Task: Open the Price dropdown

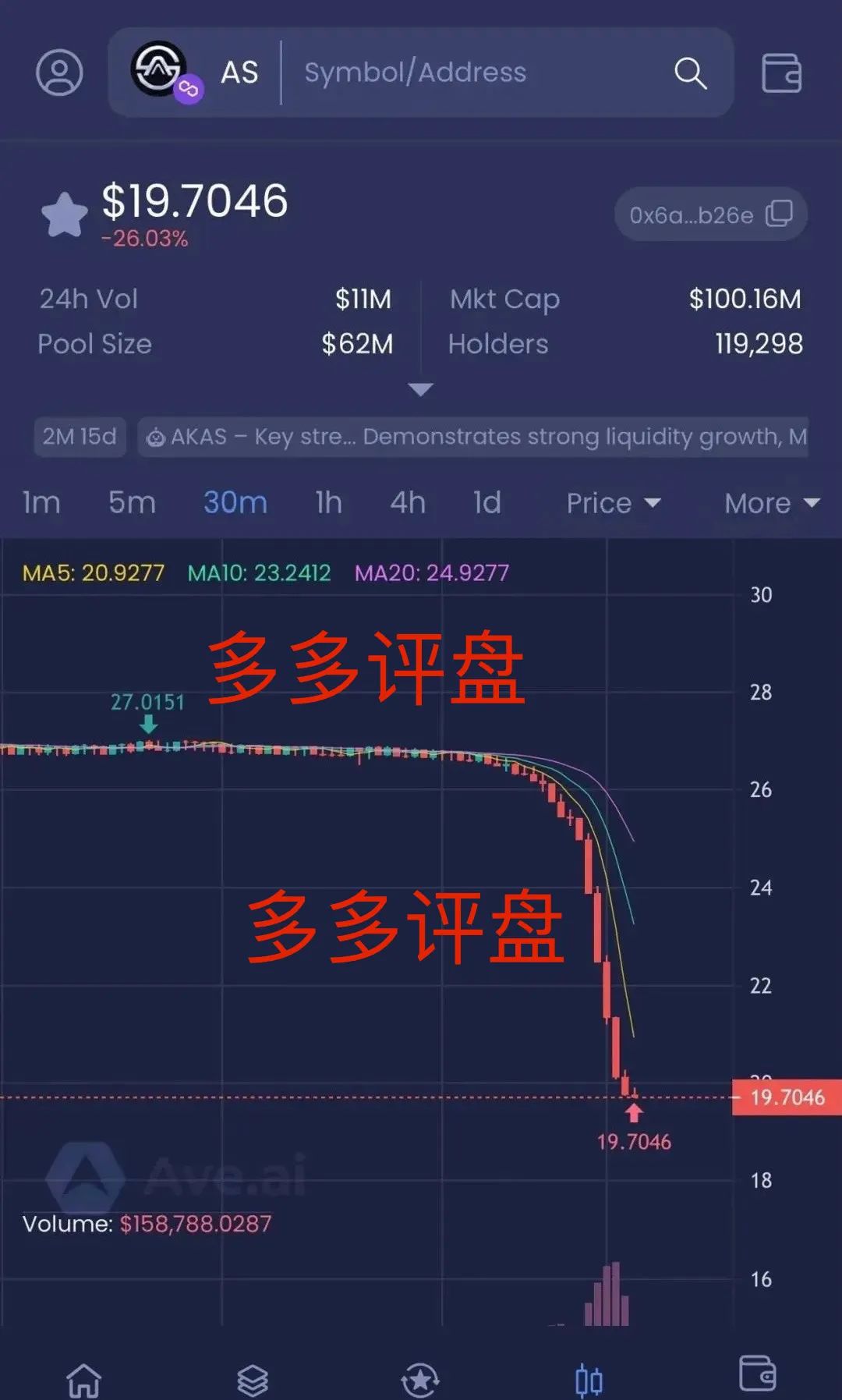Action: [x=613, y=503]
